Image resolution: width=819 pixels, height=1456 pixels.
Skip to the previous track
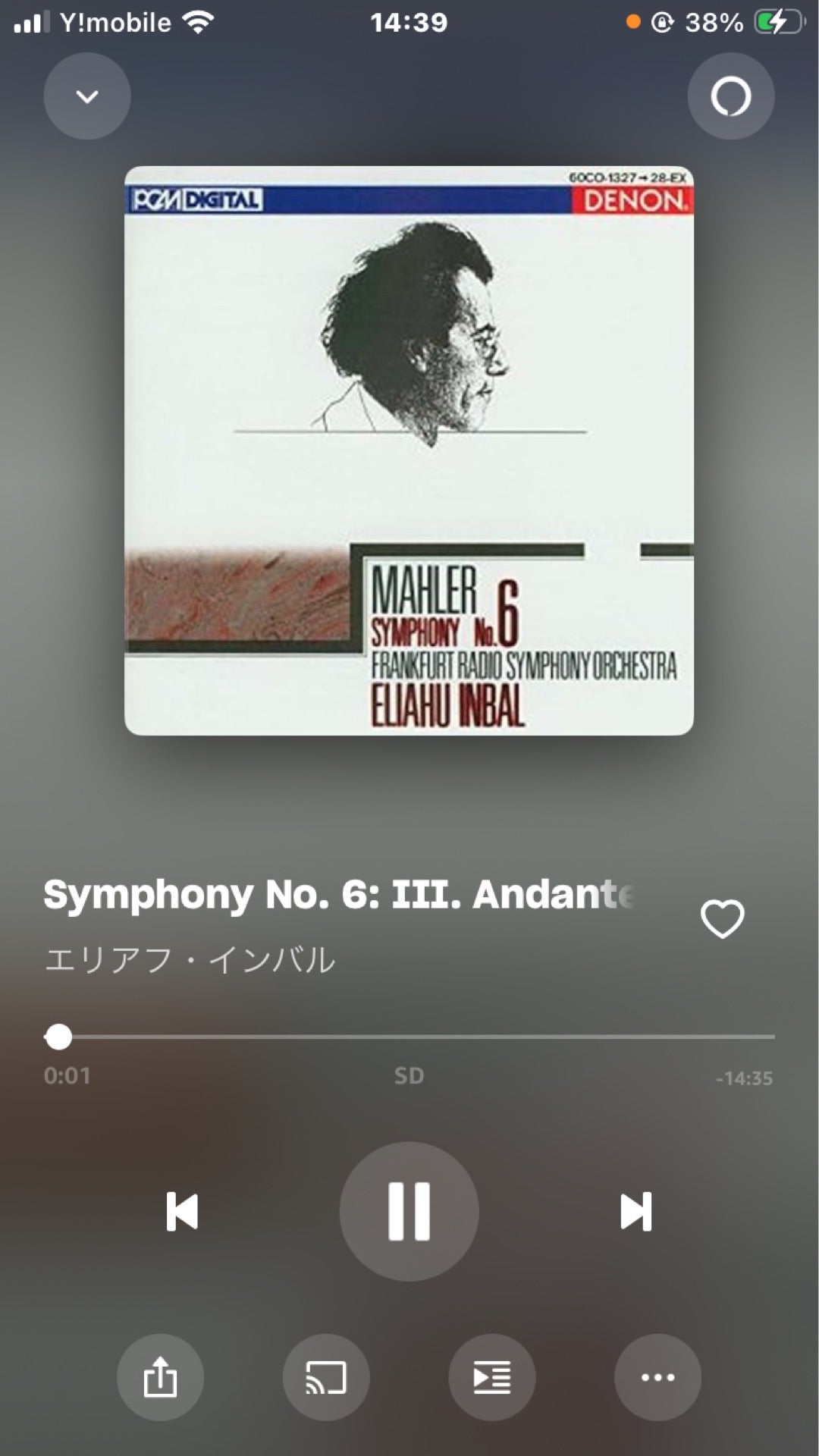click(x=182, y=1211)
